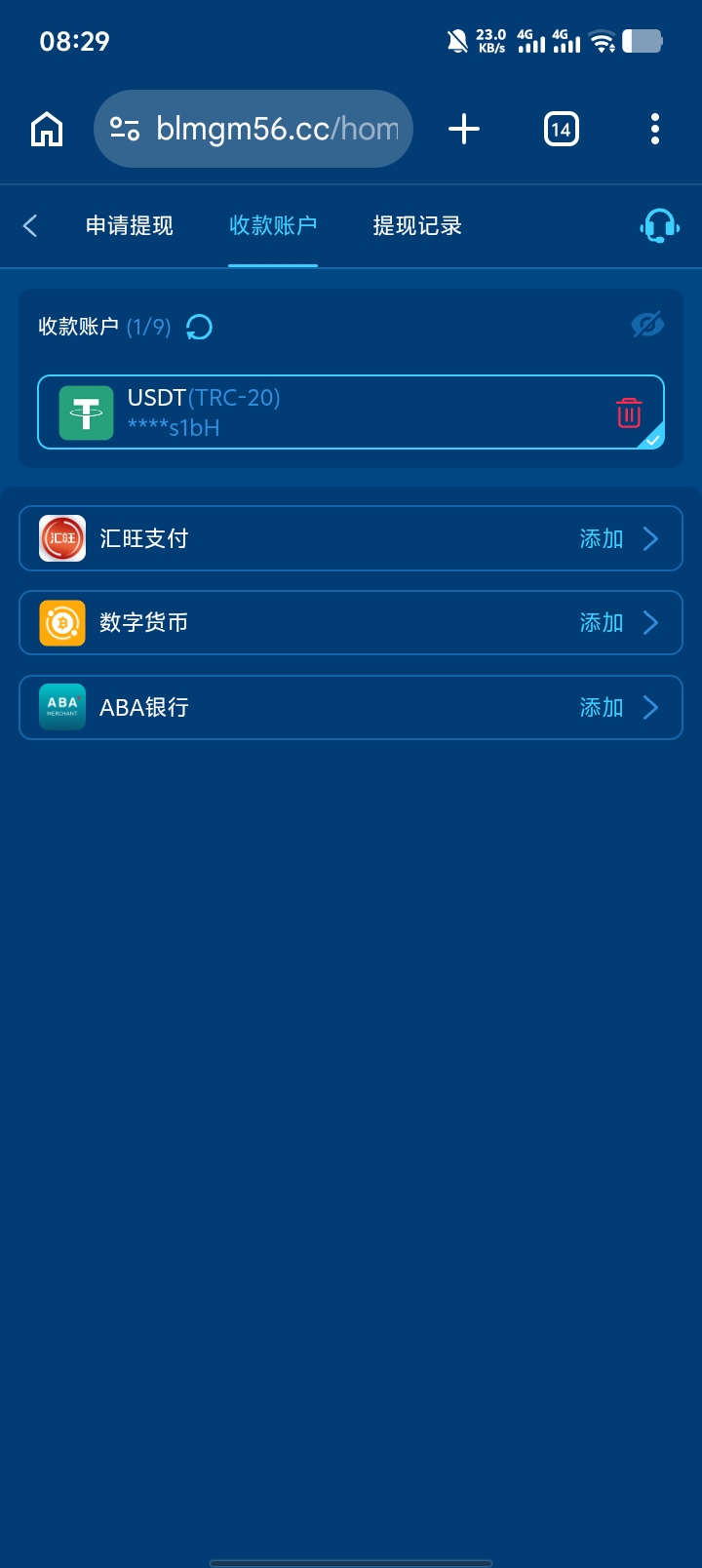Delete the USDT (TRC-20) account
Viewport: 702px width, 1568px height.
click(629, 412)
